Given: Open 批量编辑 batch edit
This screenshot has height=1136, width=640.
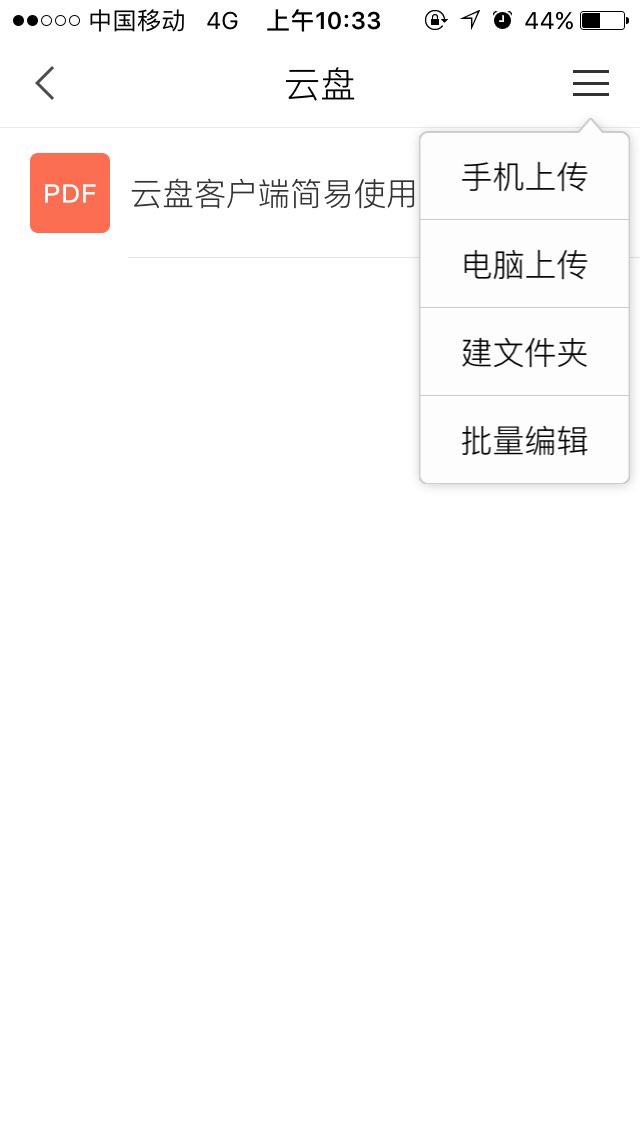Looking at the screenshot, I should pyautogui.click(x=524, y=440).
